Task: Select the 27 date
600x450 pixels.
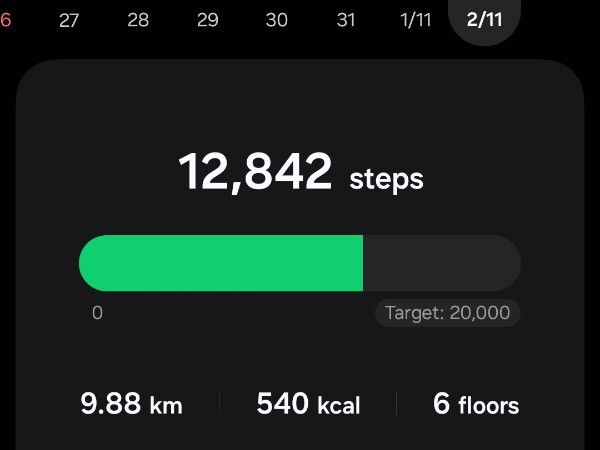Action: [69, 20]
